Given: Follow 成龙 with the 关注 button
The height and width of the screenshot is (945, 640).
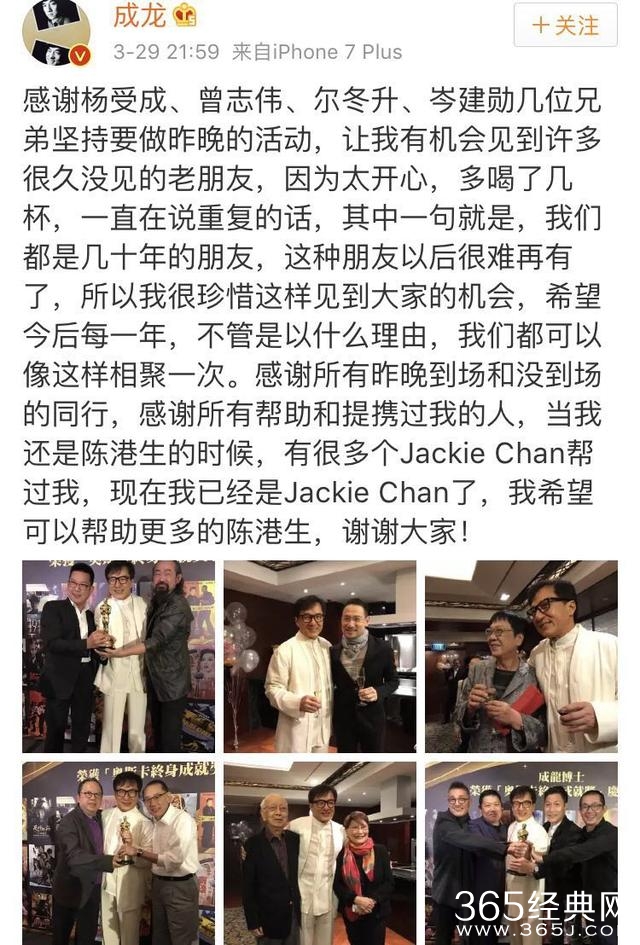Looking at the screenshot, I should click(x=564, y=25).
